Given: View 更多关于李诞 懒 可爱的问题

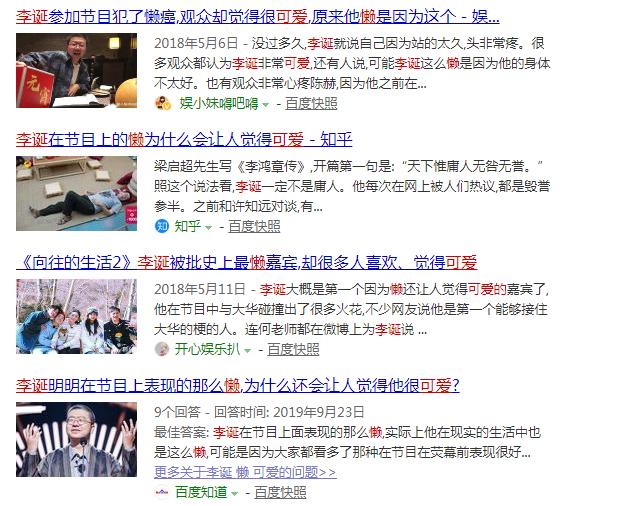Looking at the screenshot, I should click(x=245, y=472).
